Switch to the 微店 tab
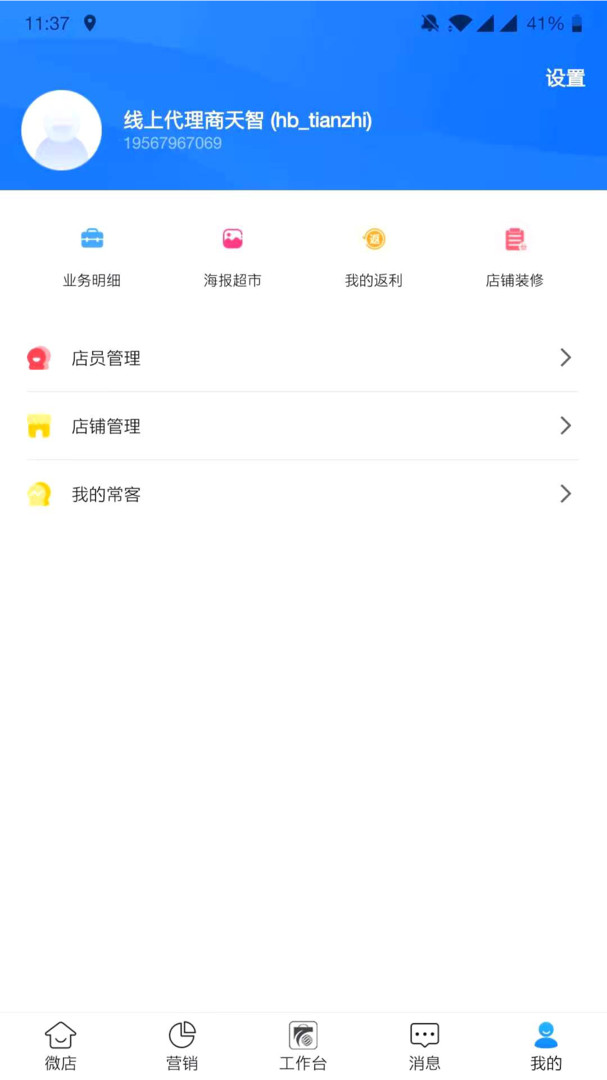 tap(61, 1046)
